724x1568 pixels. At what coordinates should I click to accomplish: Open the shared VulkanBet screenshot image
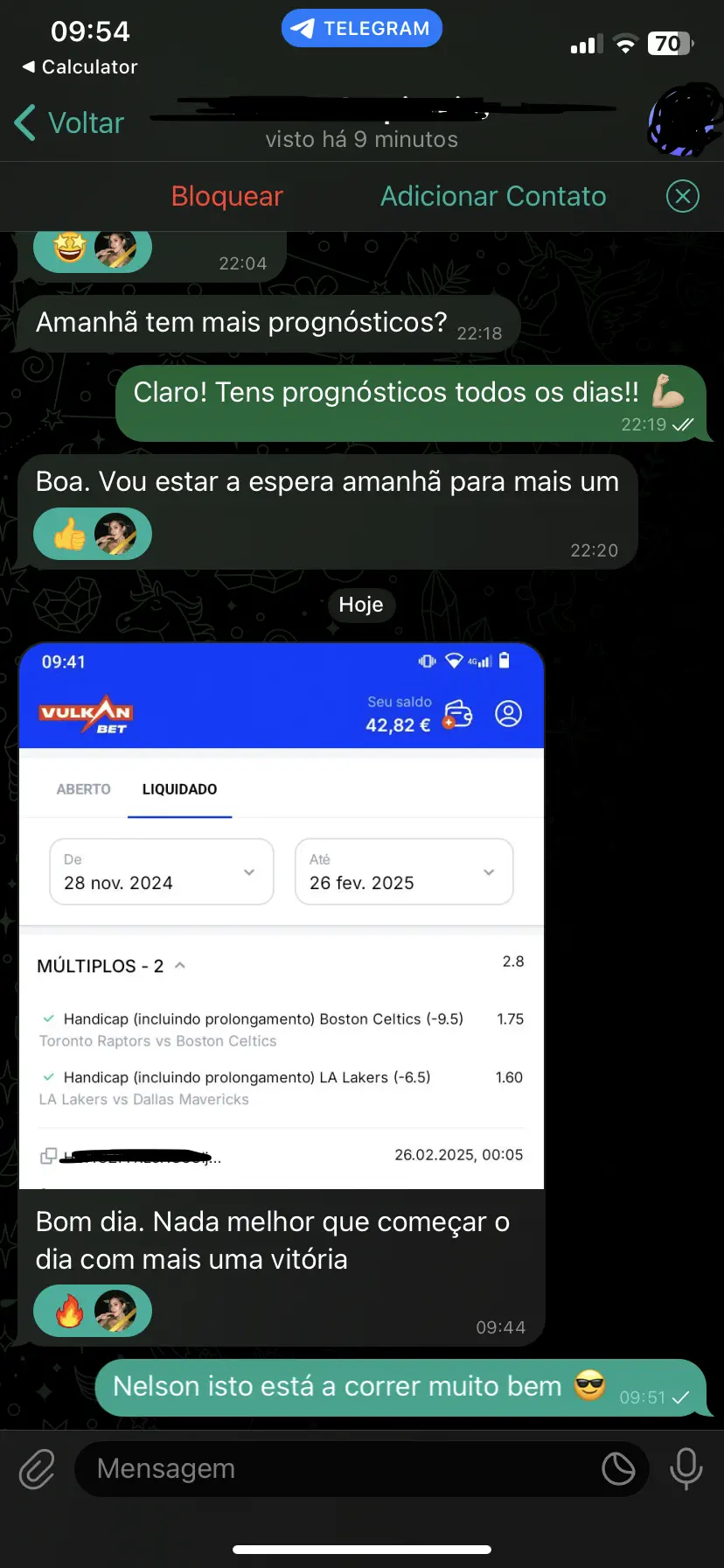point(282,915)
